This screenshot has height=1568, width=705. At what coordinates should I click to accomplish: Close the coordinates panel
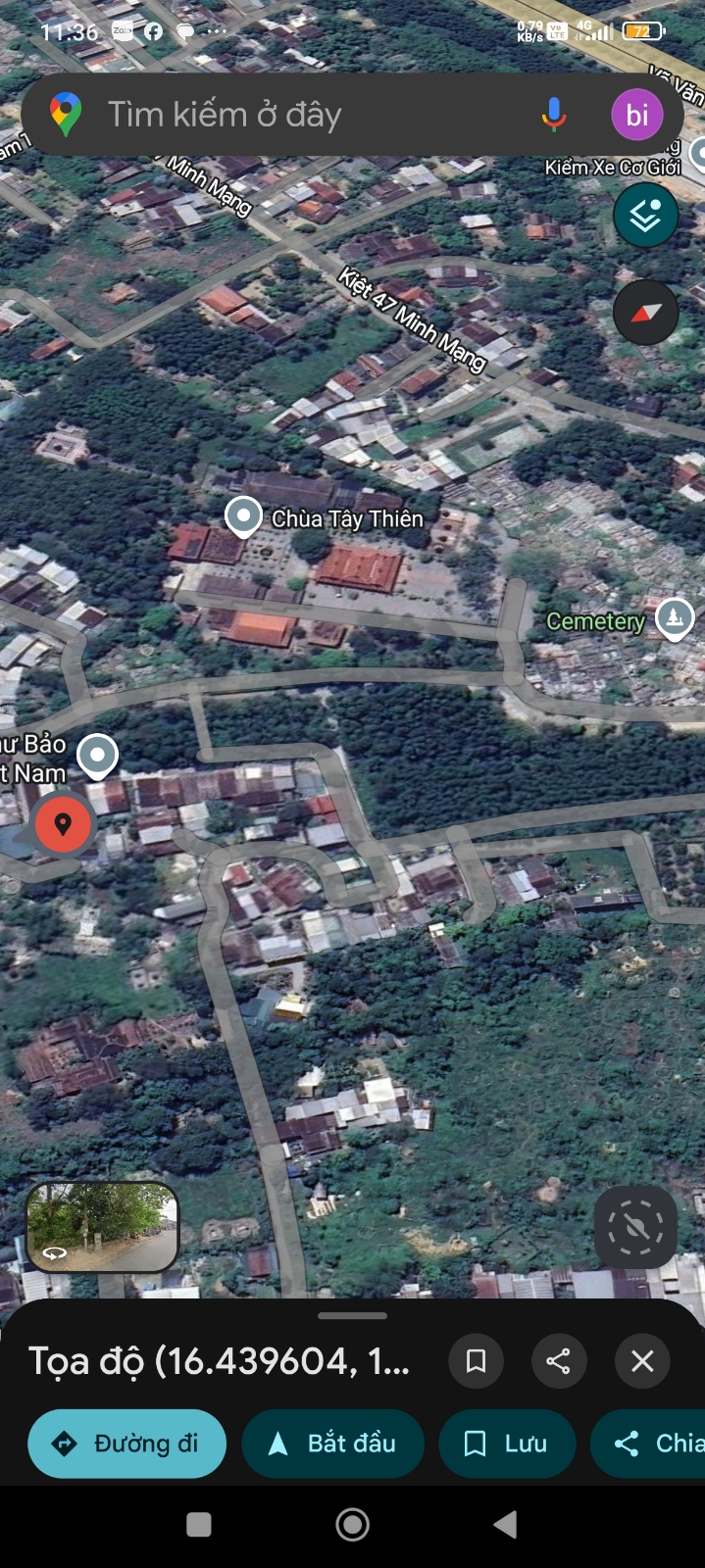pos(642,1360)
